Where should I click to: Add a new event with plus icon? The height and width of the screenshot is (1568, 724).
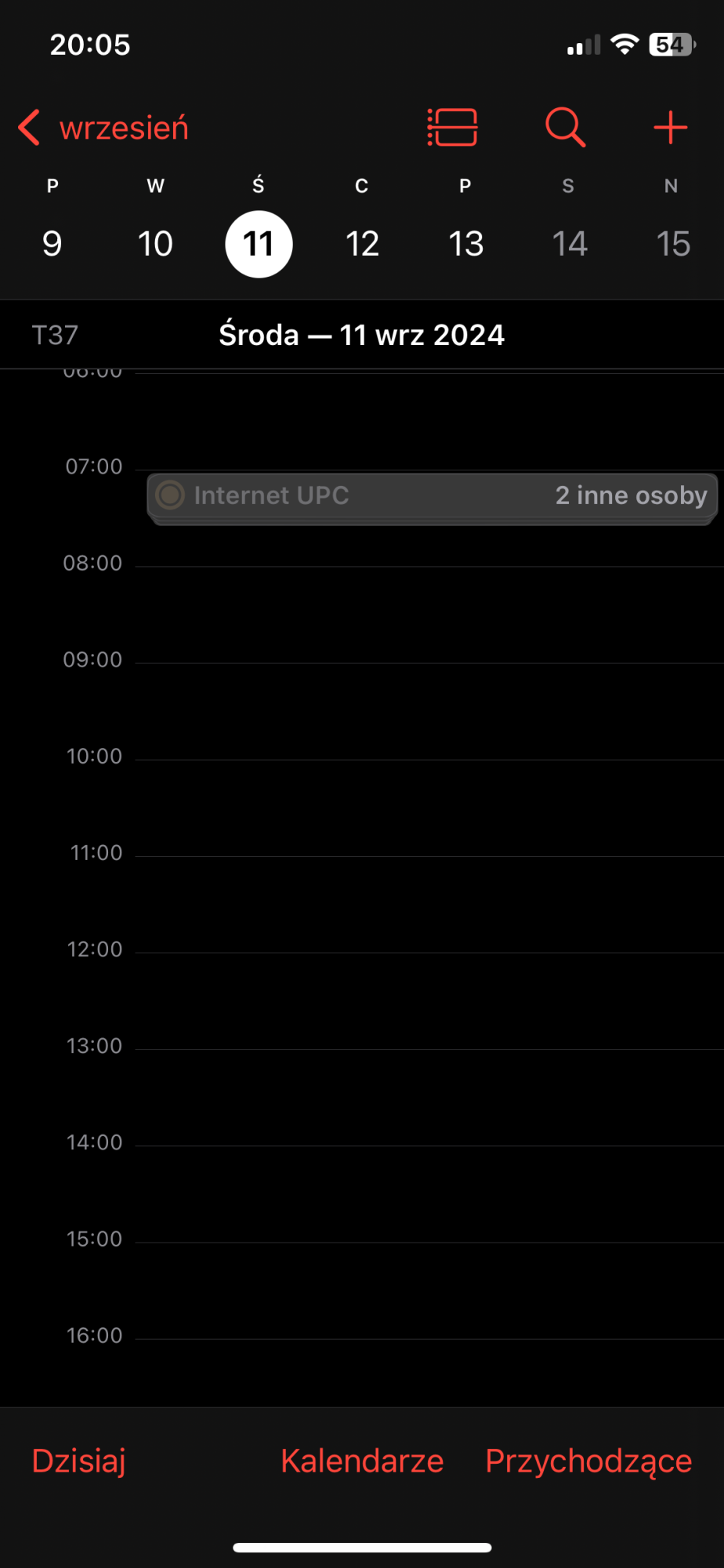[671, 127]
